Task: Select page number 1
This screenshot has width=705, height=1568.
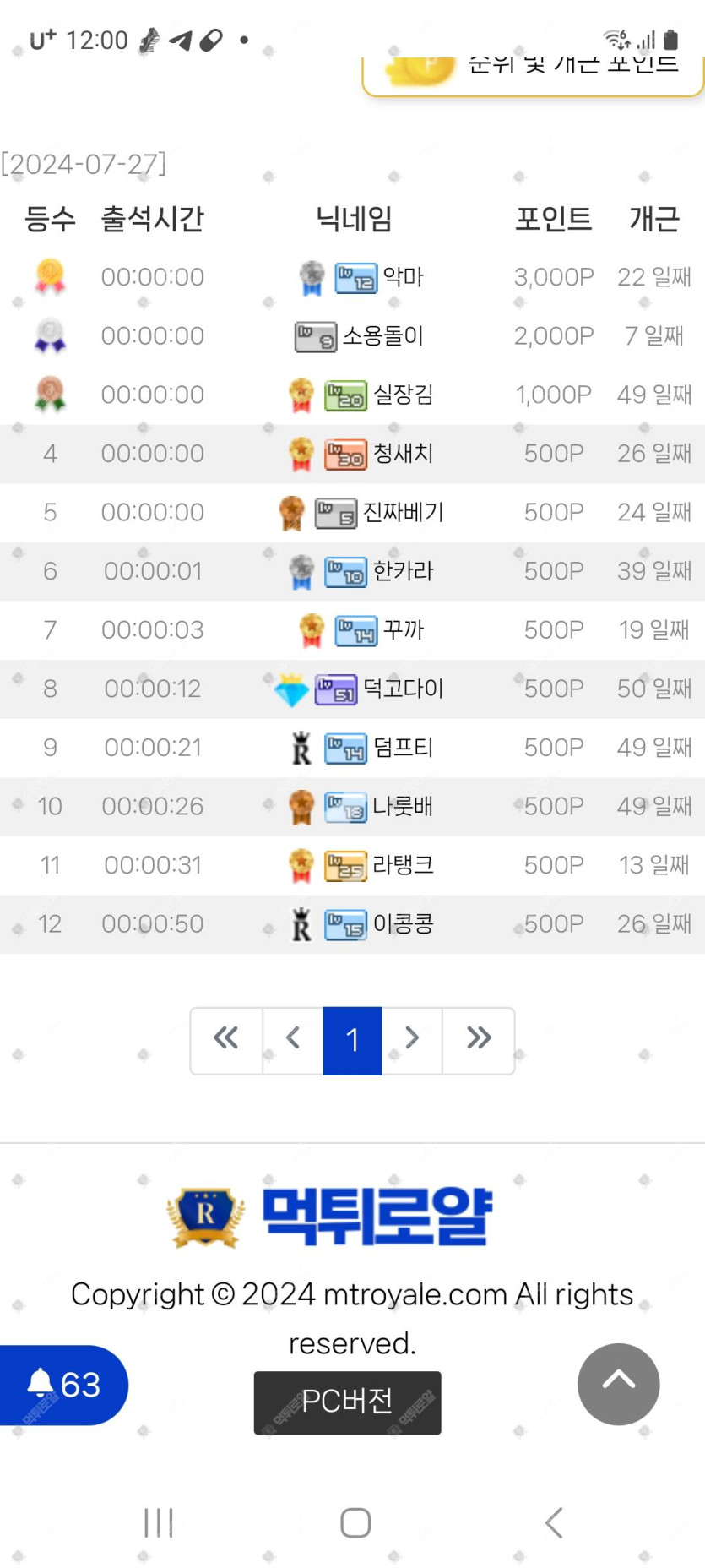Action: coord(353,1040)
